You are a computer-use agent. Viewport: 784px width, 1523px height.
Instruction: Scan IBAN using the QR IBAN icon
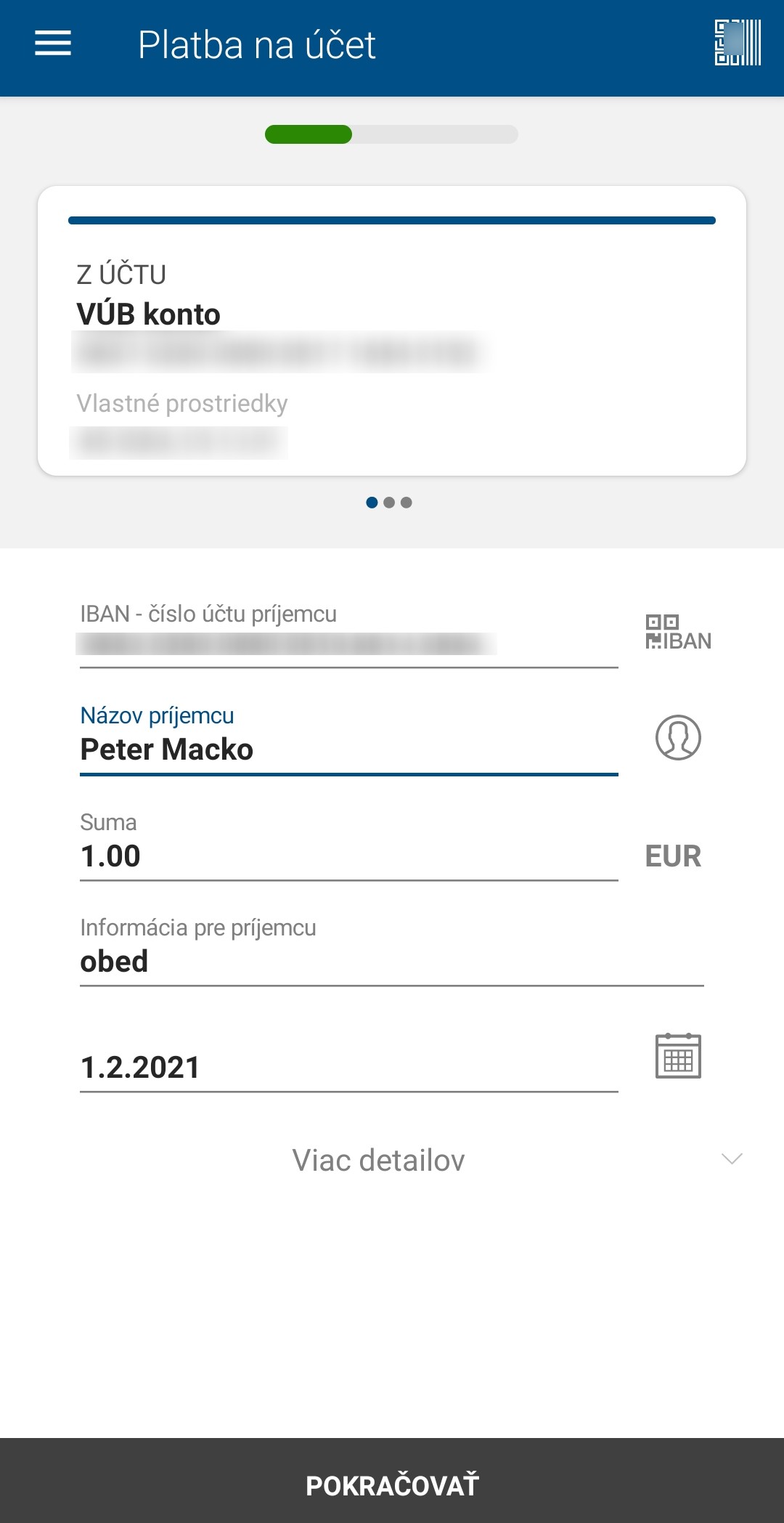(678, 632)
